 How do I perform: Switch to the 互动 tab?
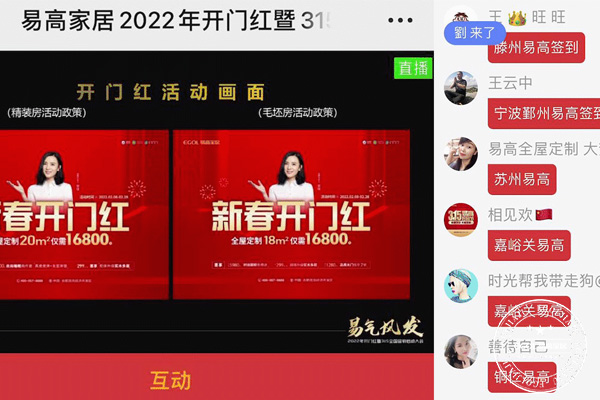[170, 380]
